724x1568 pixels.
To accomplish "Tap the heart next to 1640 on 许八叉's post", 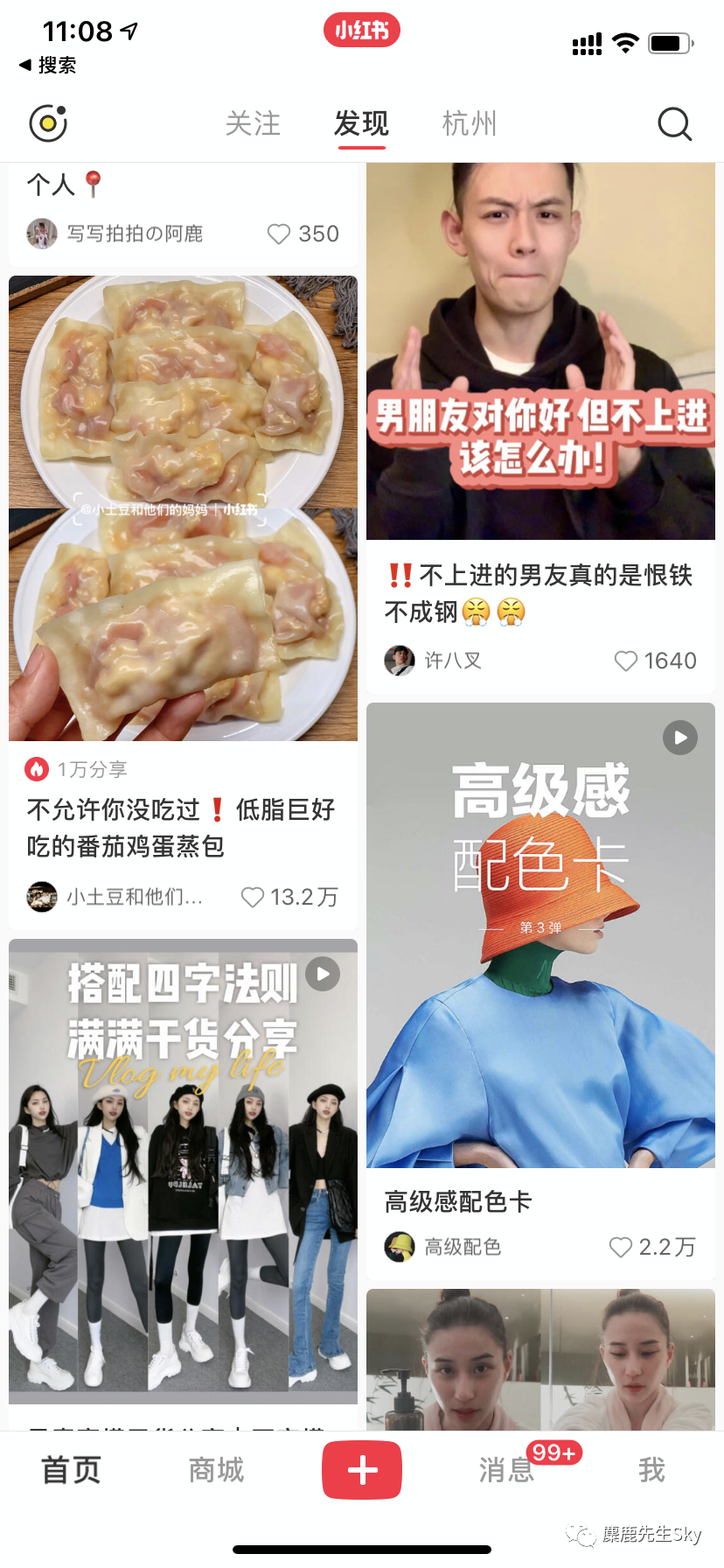I will tap(626, 661).
